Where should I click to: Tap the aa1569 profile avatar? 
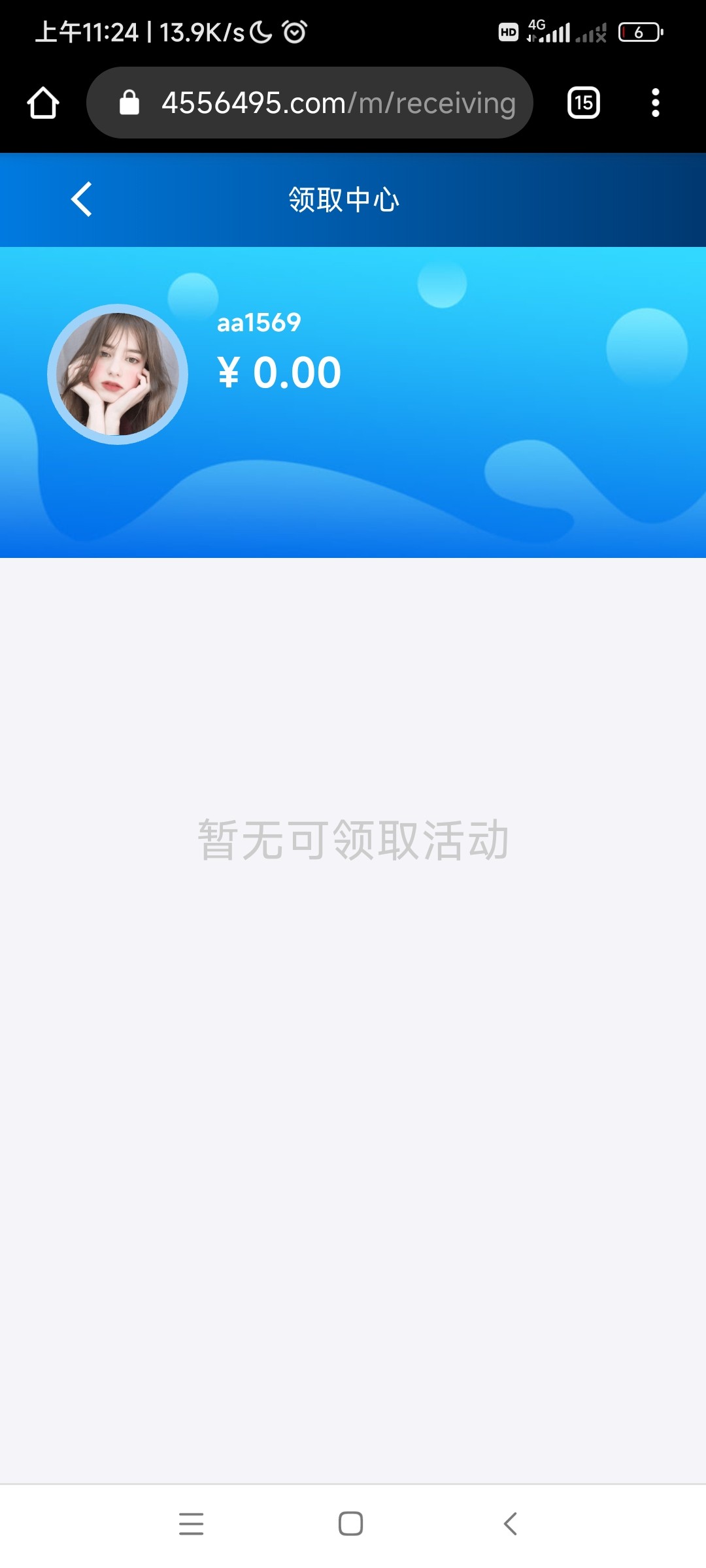[118, 374]
